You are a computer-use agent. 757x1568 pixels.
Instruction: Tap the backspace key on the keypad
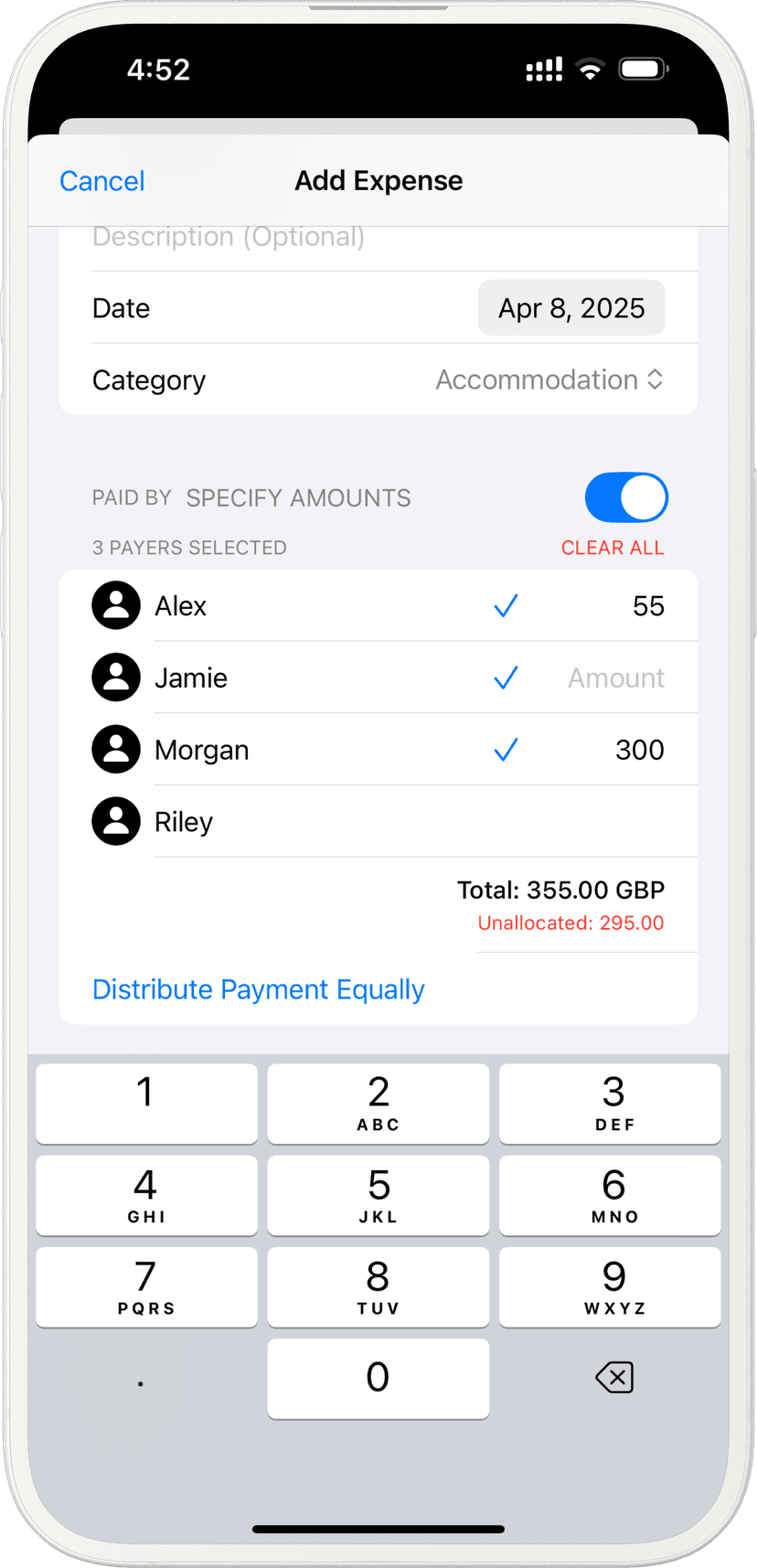pyautogui.click(x=613, y=1378)
